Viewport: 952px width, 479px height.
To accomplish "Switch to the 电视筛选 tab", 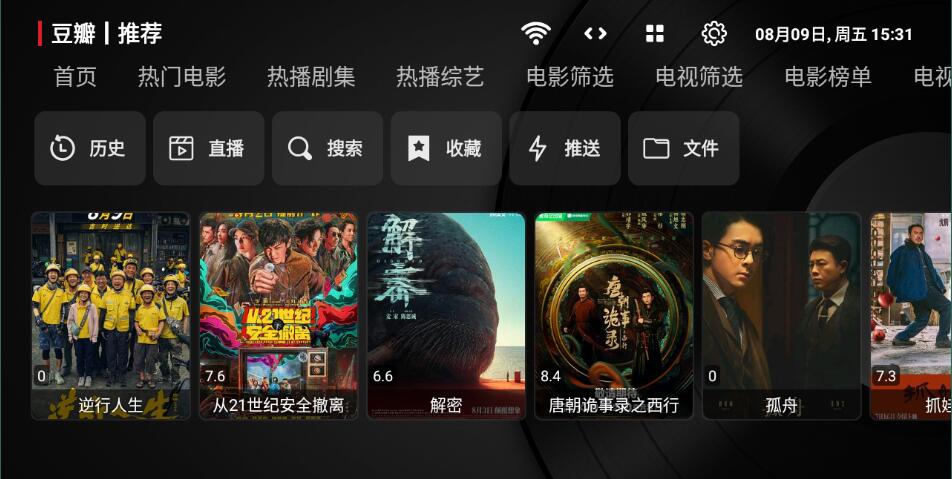I will click(699, 77).
